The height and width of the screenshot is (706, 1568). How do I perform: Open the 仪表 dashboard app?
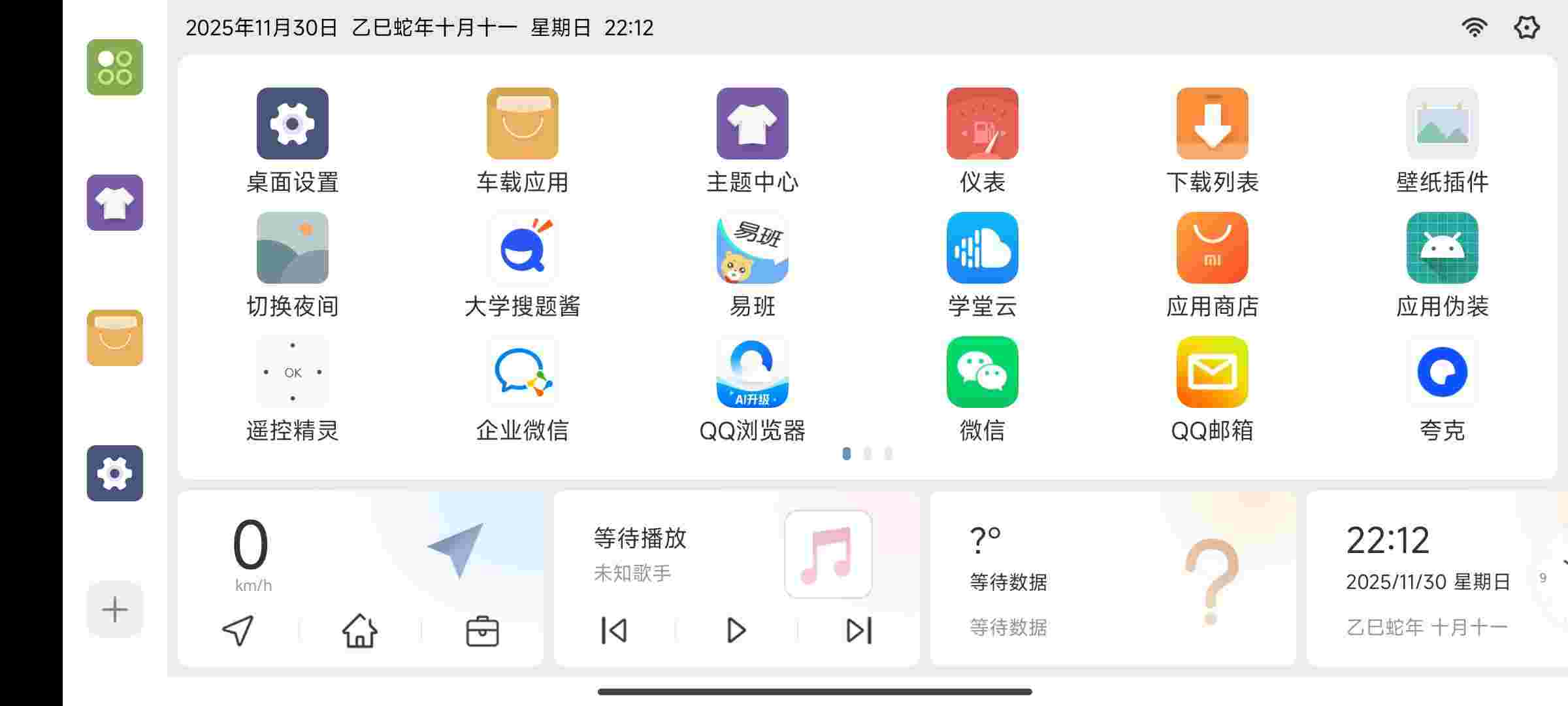pos(982,124)
